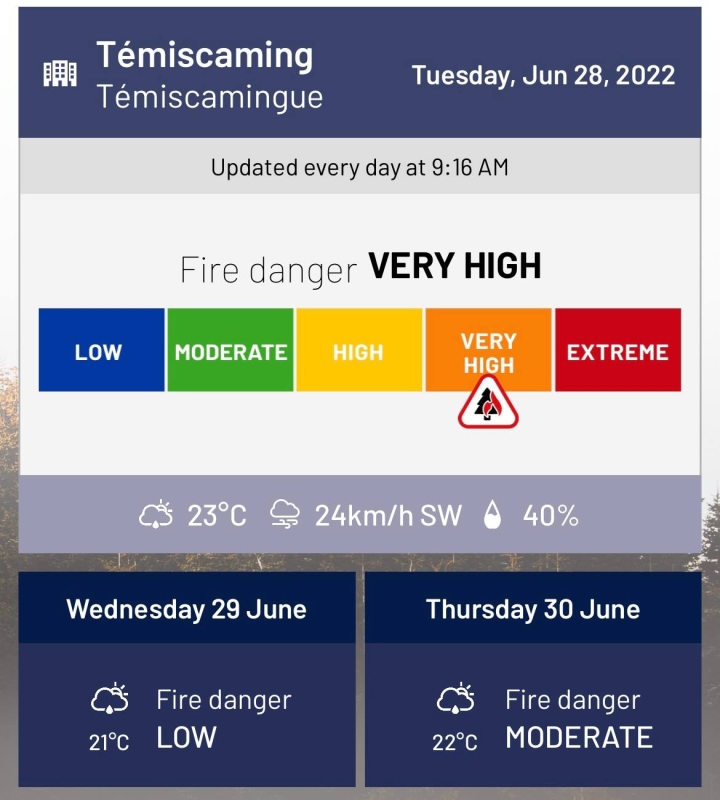Click the wind cloud icon near 24km/h SW

pyautogui.click(x=286, y=513)
